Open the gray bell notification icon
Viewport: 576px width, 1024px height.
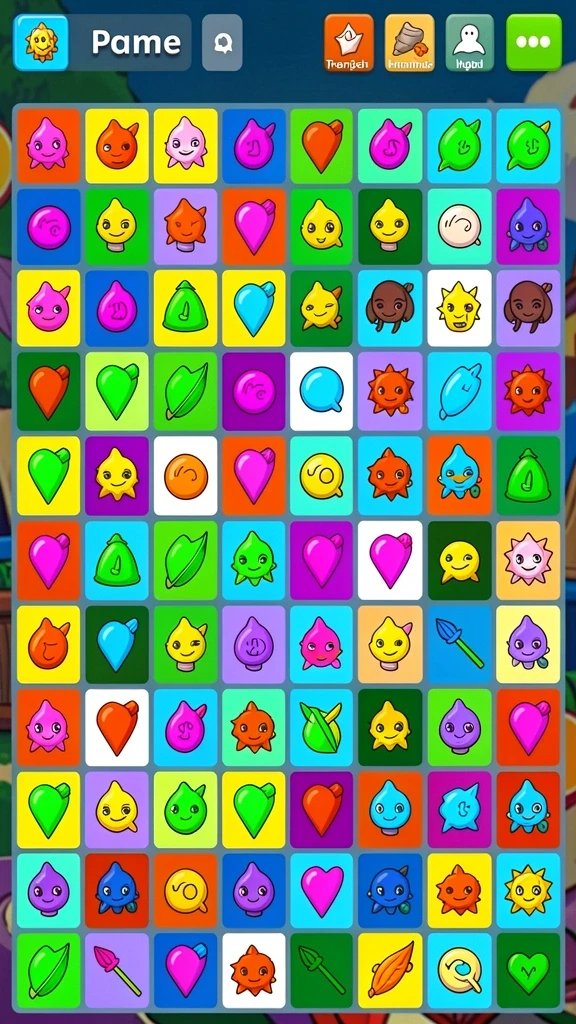(x=222, y=42)
